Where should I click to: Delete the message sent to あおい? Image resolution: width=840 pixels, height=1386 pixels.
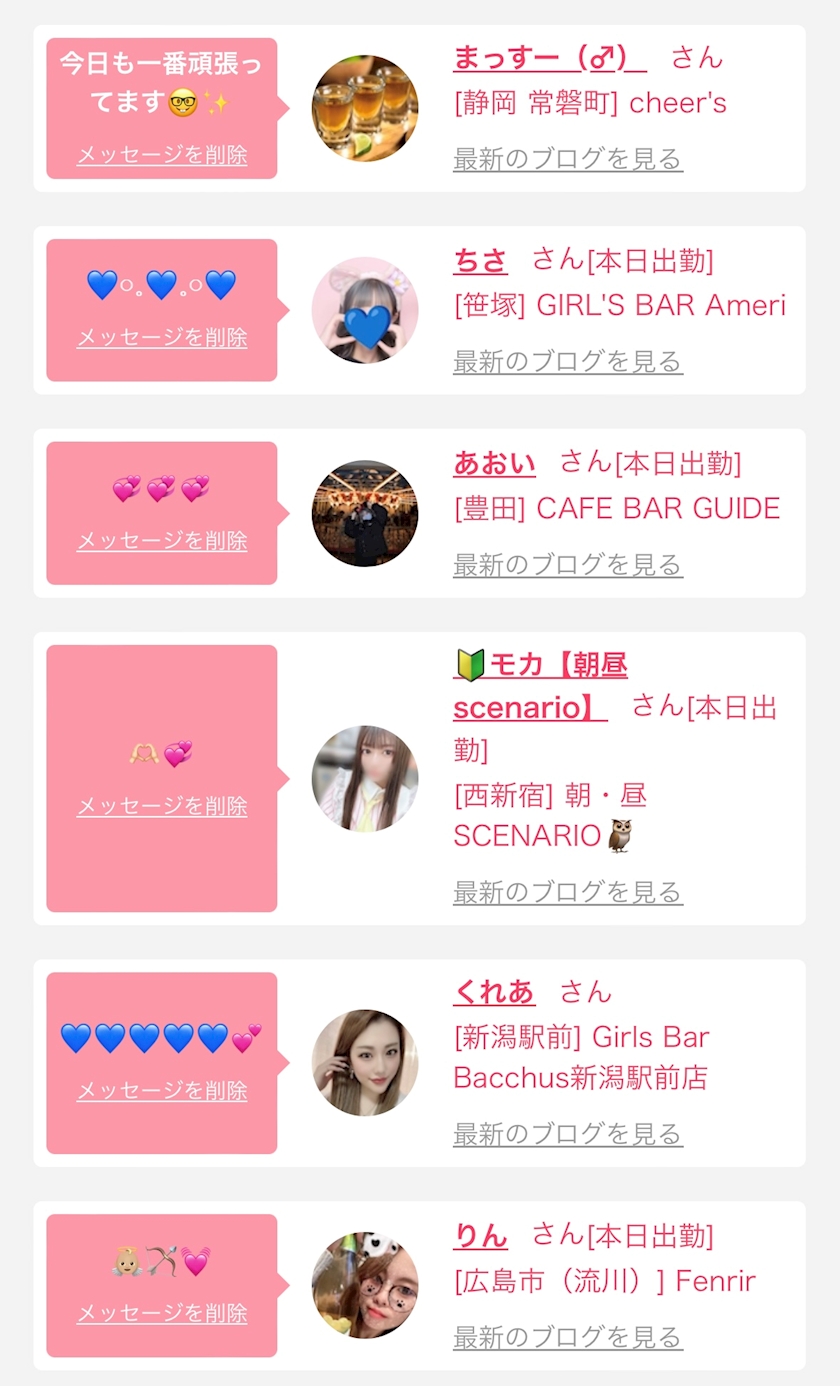point(162,541)
